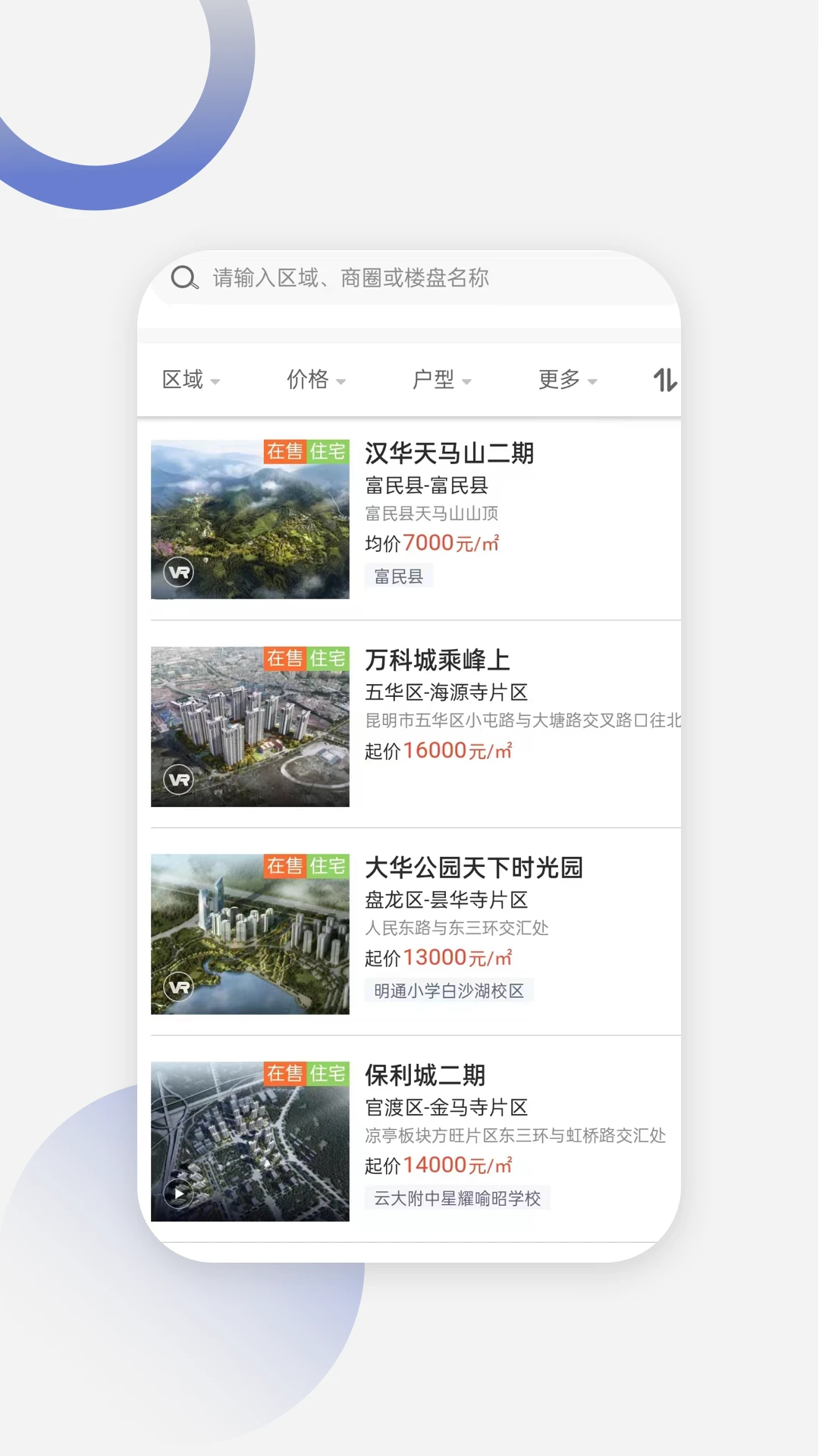Image resolution: width=819 pixels, height=1456 pixels.
Task: Tap the sort order icon beside 更多
Action: click(x=665, y=379)
